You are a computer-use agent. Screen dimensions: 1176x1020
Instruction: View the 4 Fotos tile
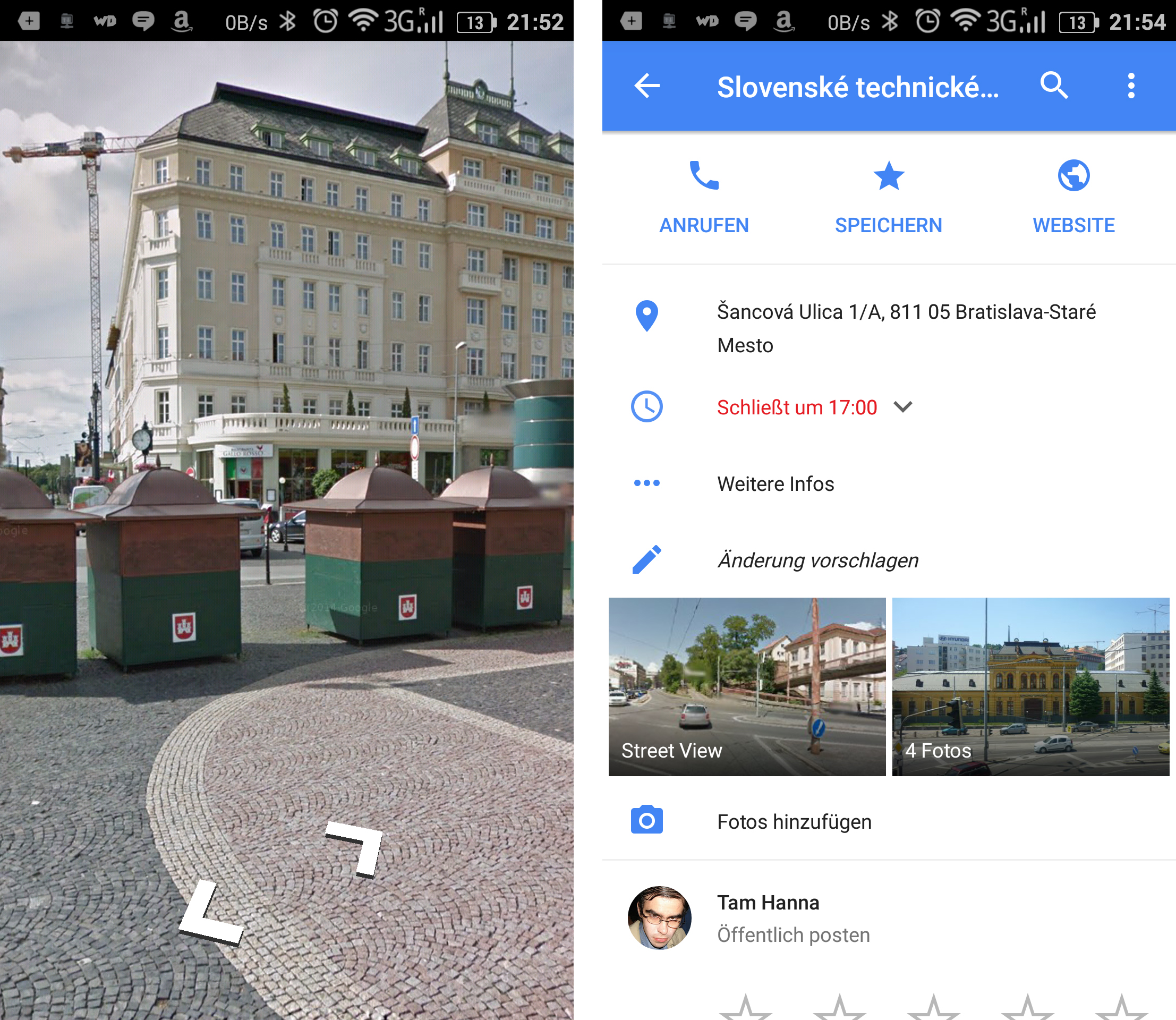point(1030,686)
